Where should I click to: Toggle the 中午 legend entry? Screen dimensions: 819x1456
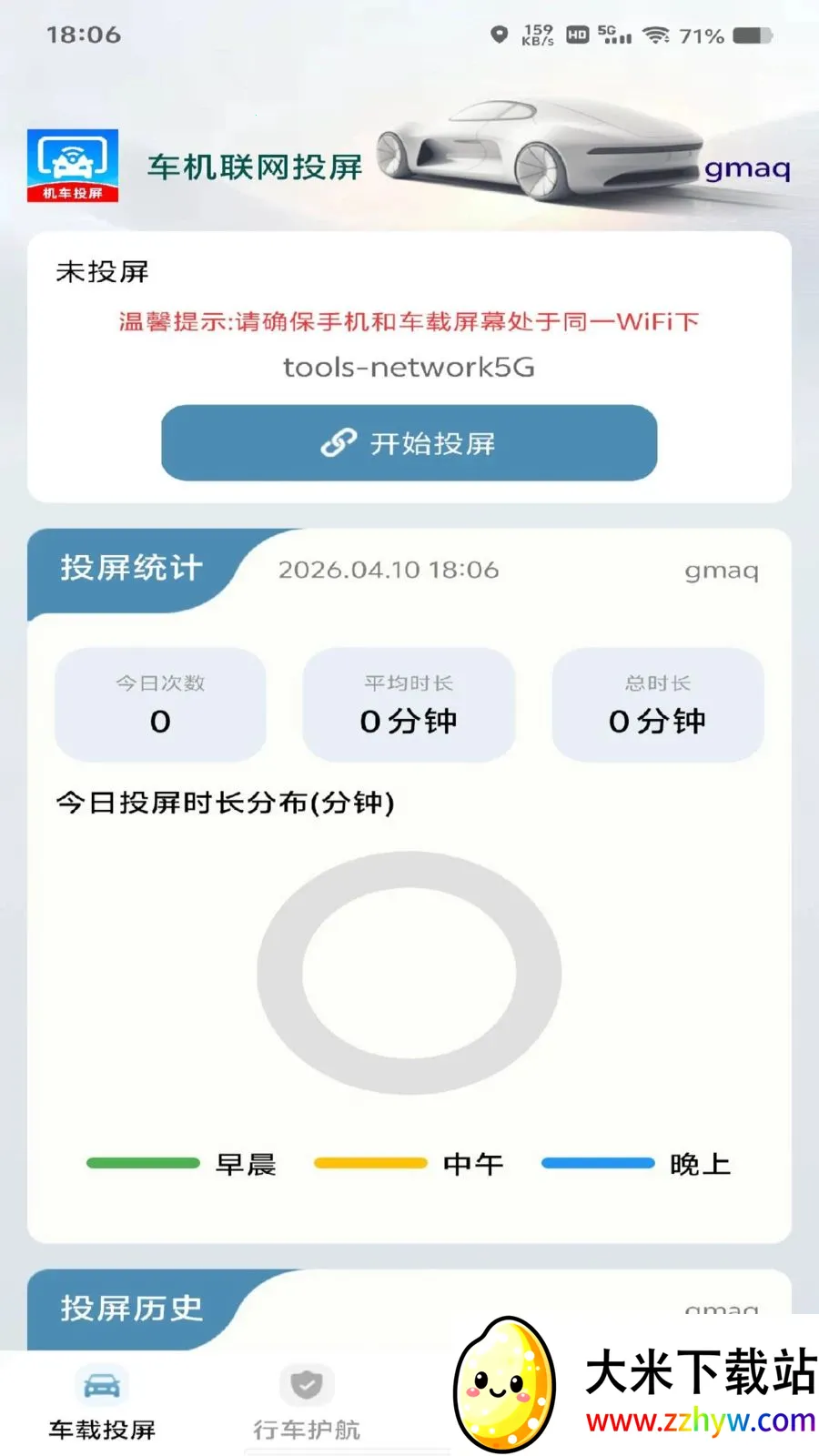[x=421, y=1163]
